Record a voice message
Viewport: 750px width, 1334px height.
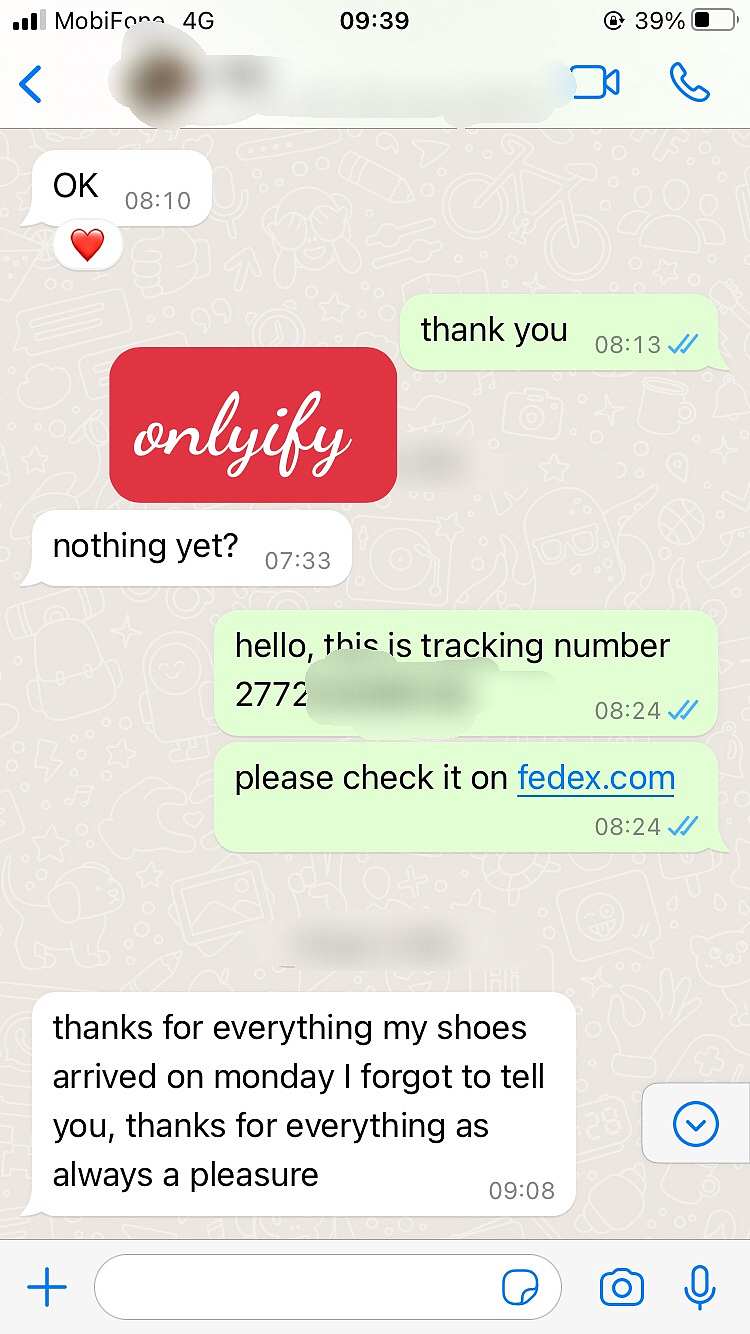click(x=700, y=1288)
